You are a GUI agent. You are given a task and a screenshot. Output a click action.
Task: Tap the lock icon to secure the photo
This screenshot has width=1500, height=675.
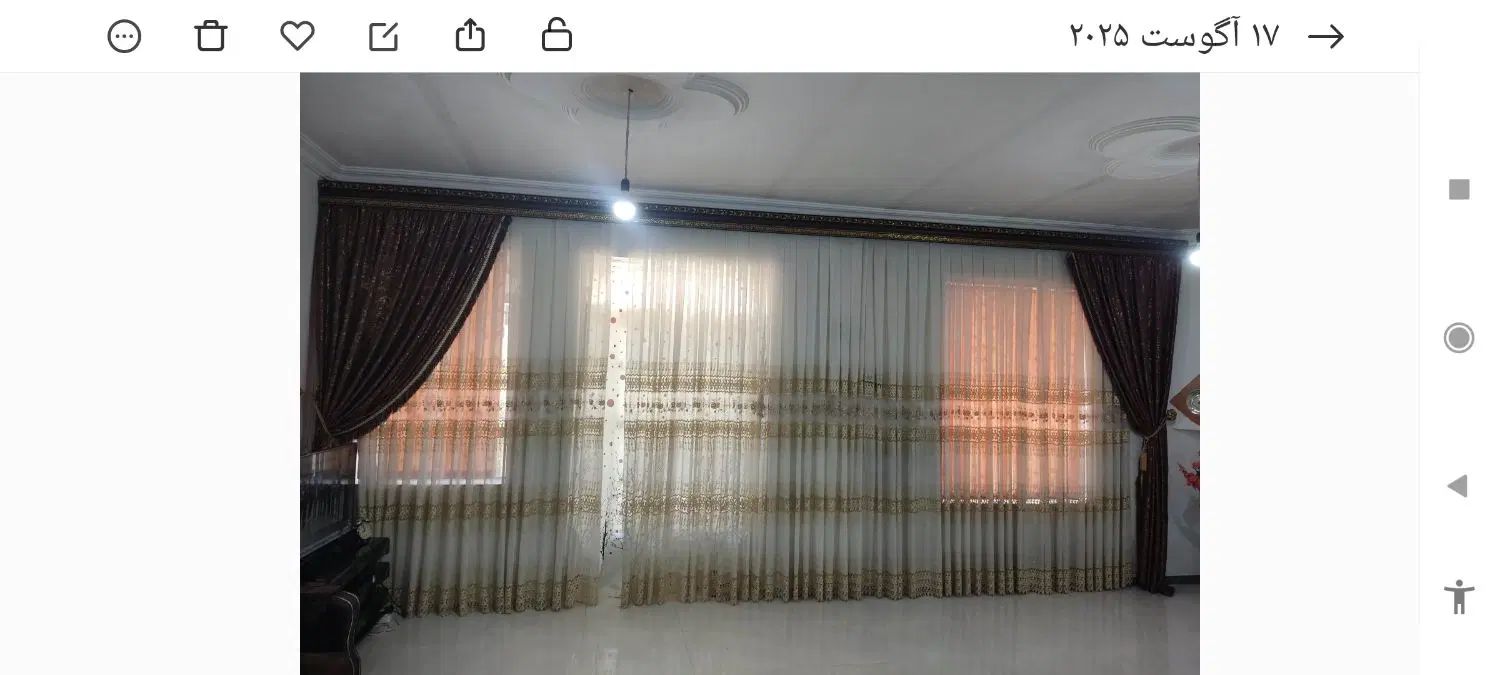click(557, 36)
